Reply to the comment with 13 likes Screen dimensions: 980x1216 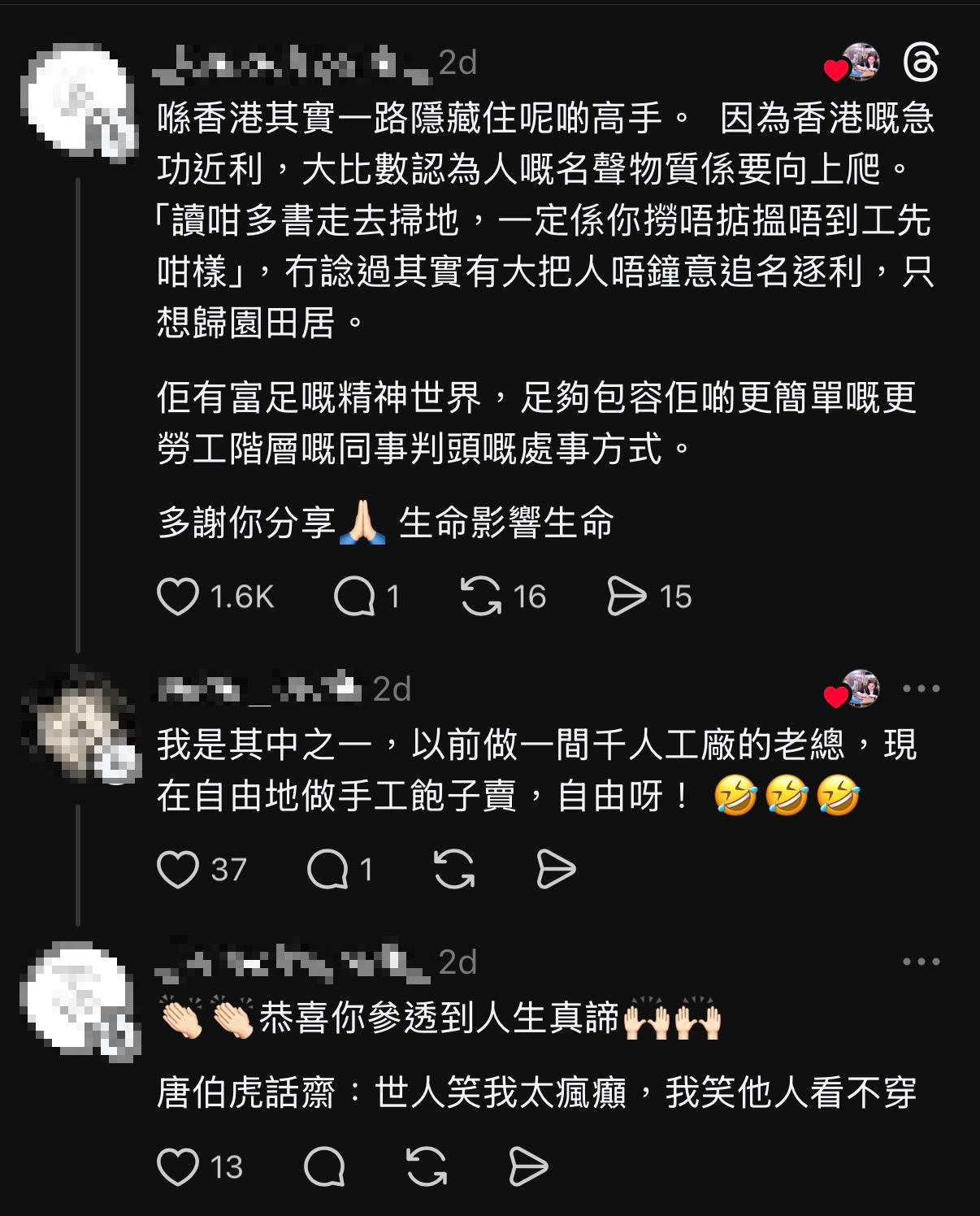[x=324, y=1167]
